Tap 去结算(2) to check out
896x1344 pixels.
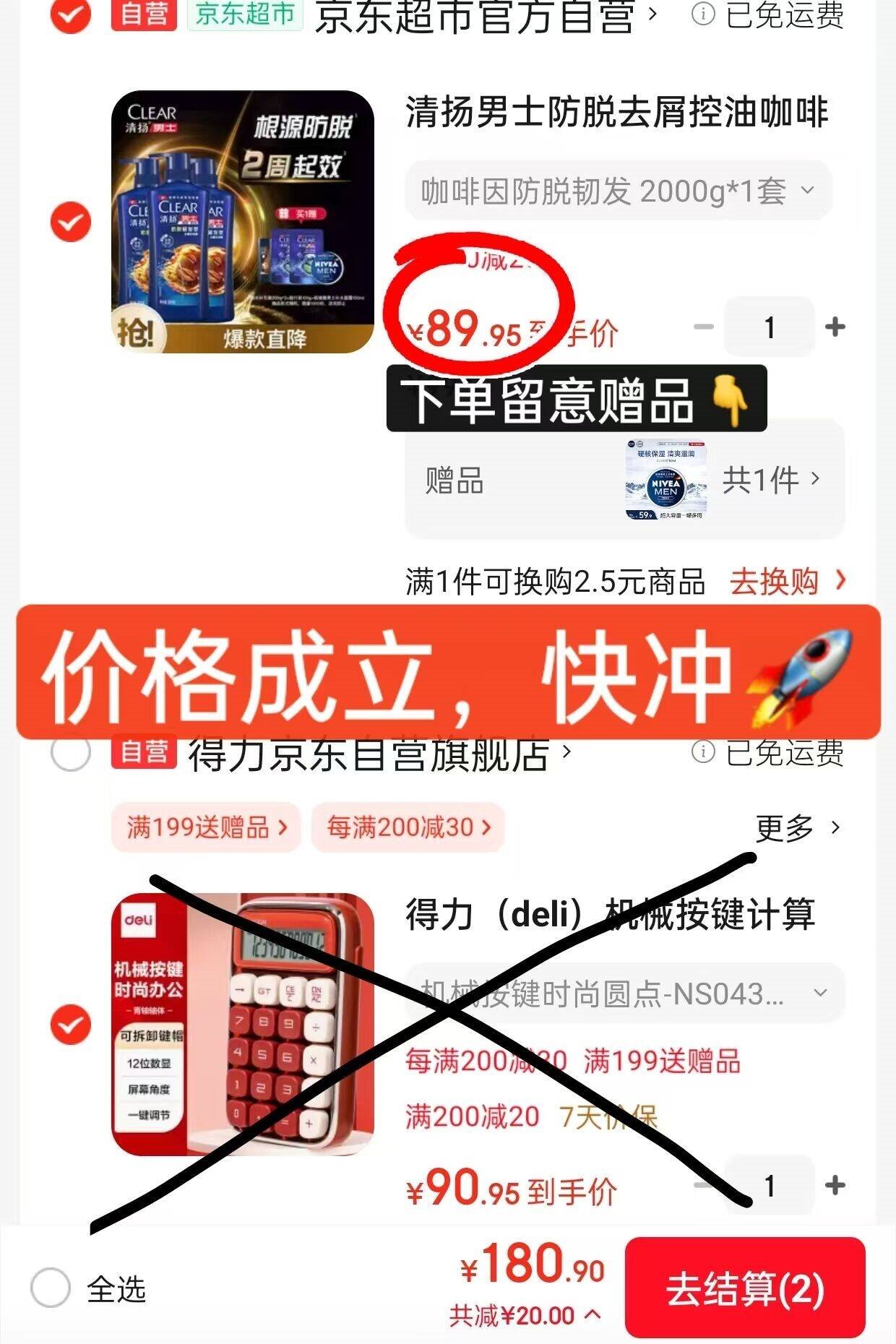point(744,1288)
